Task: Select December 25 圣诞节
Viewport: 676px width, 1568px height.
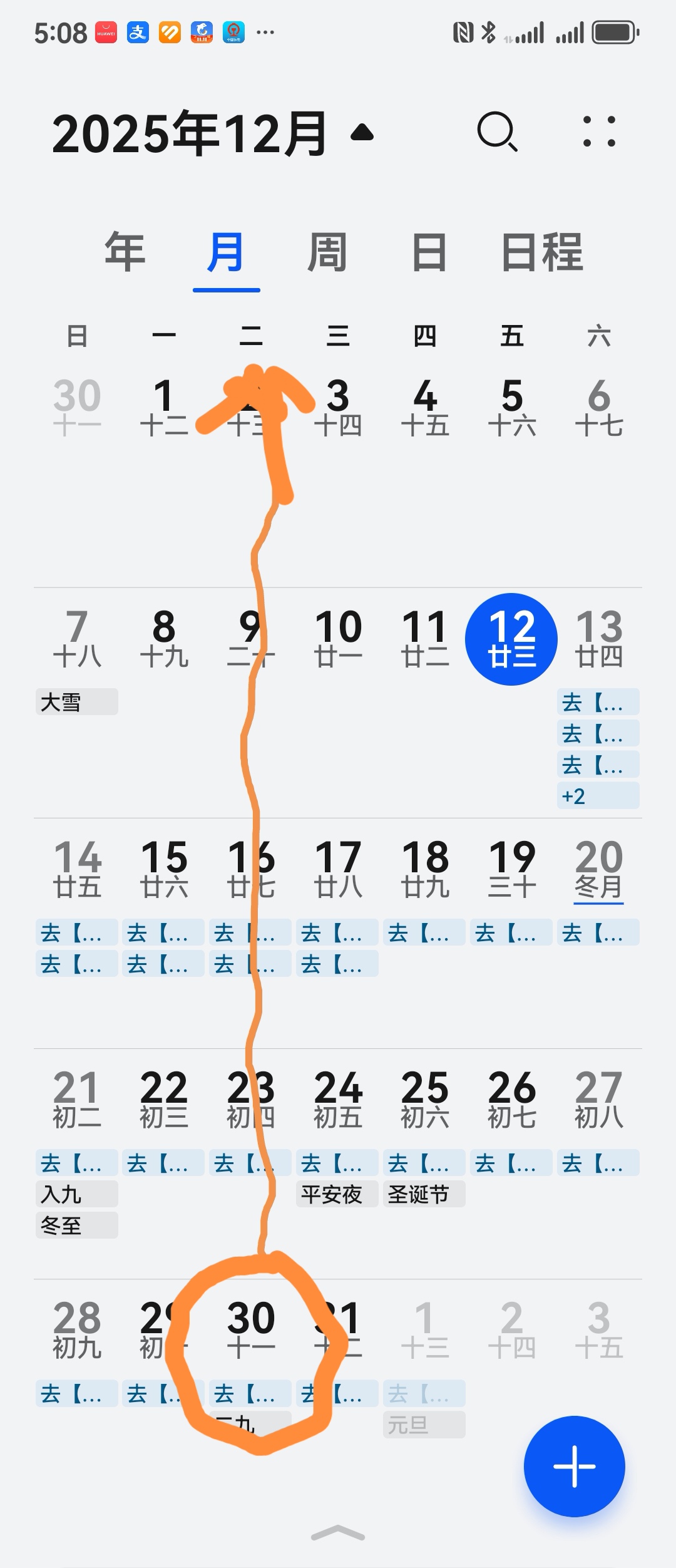Action: (x=425, y=1099)
